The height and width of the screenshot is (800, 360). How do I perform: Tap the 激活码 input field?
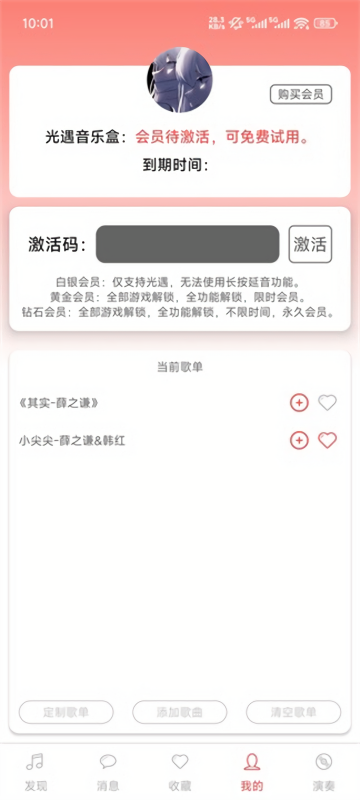(188, 244)
